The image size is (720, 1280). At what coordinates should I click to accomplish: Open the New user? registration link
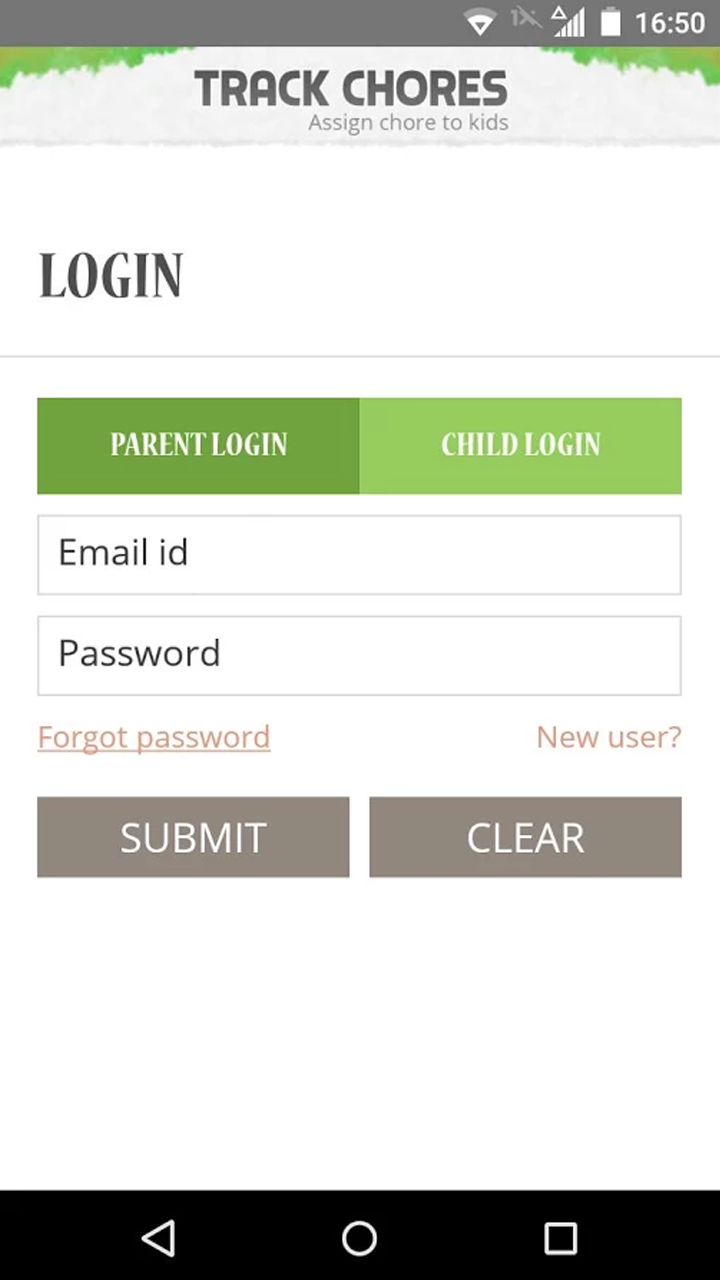pyautogui.click(x=608, y=738)
